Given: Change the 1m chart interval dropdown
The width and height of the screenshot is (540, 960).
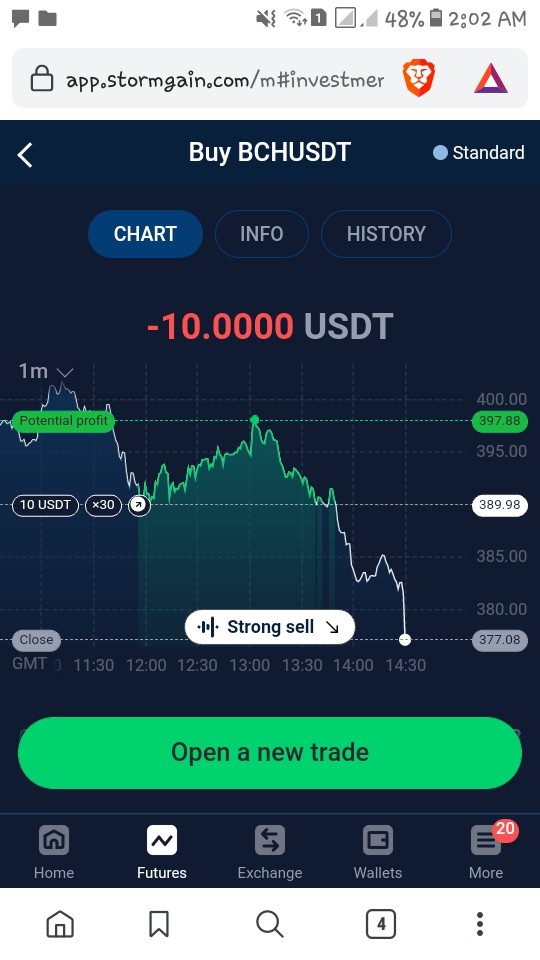Looking at the screenshot, I should pos(45,371).
